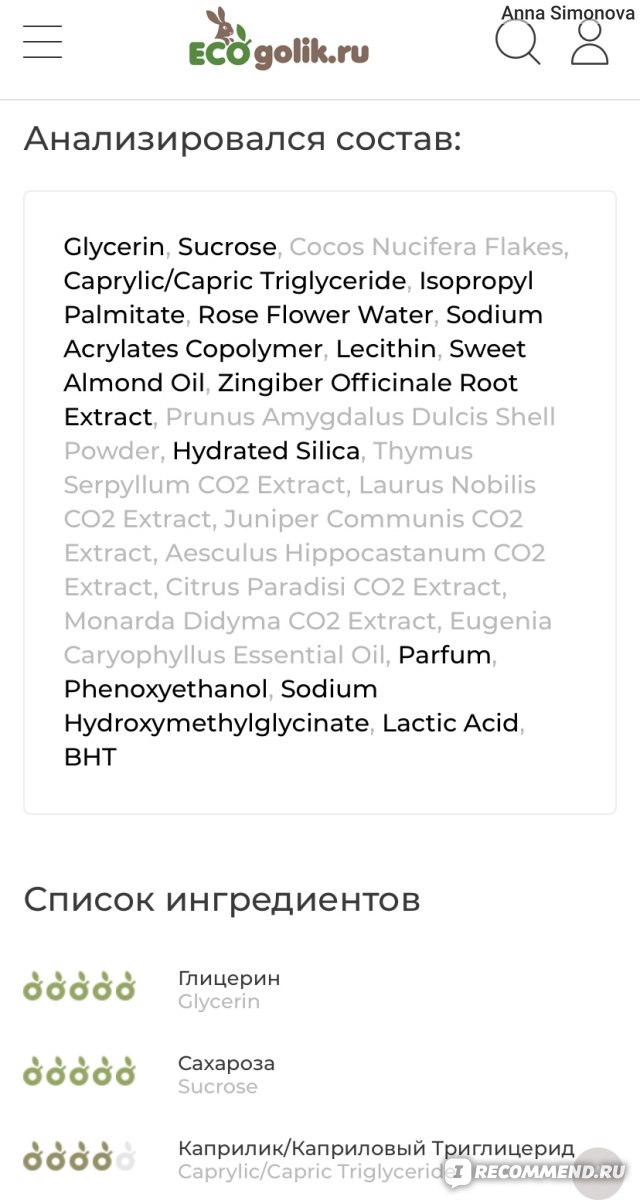The height and width of the screenshot is (1200, 640).
Task: Open Lactic Acid in the composition
Action: tap(451, 723)
